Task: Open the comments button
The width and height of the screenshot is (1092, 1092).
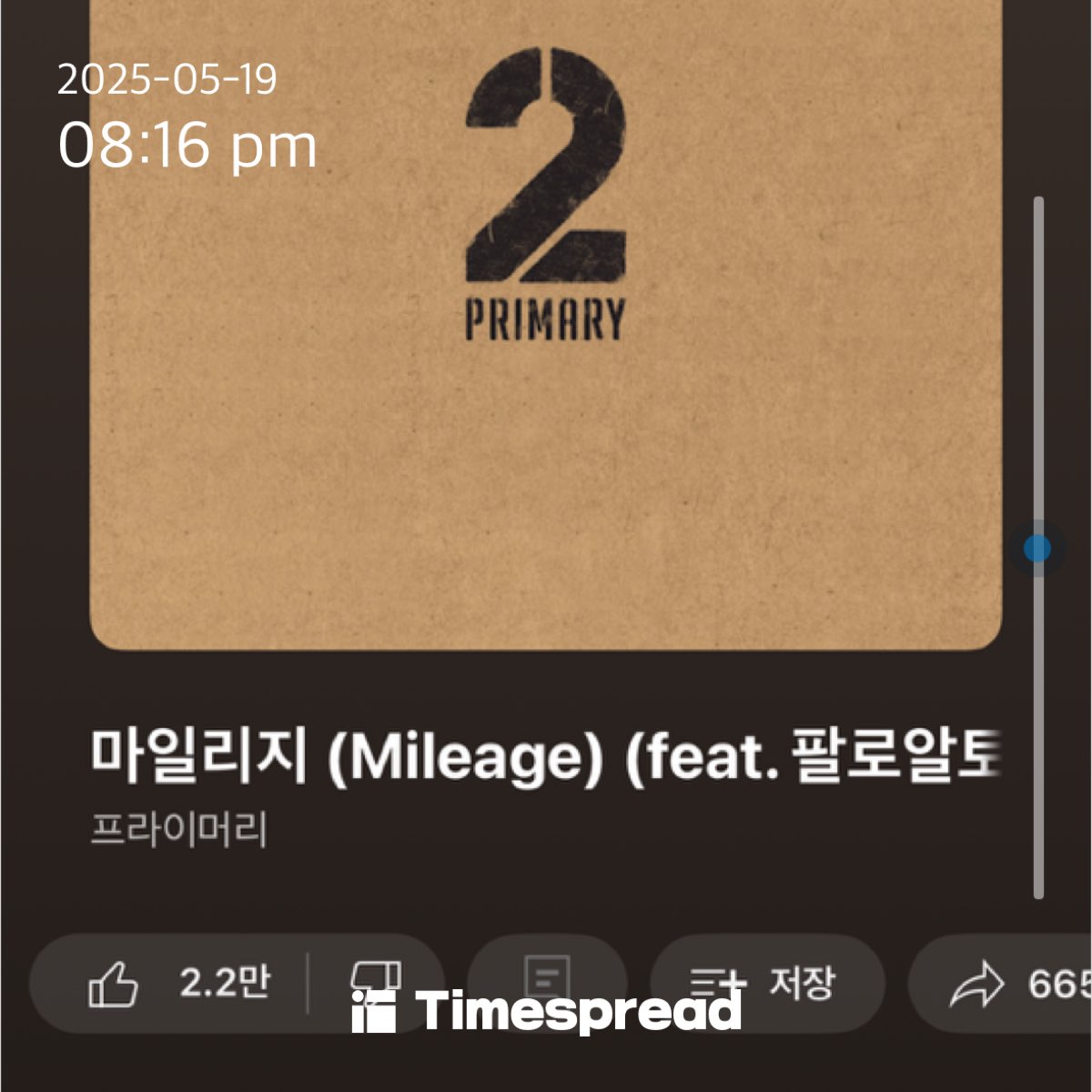Action: [547, 981]
